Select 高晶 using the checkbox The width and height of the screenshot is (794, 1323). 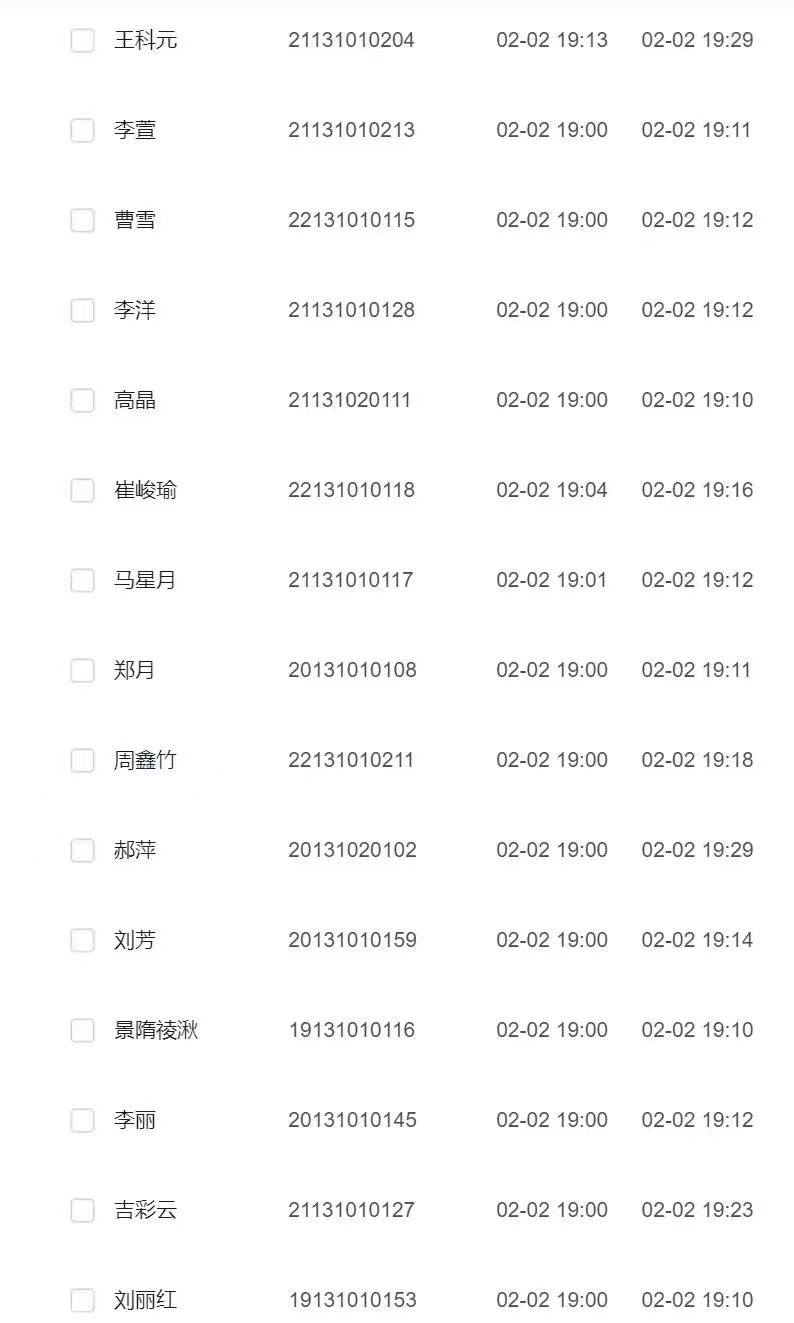click(82, 401)
